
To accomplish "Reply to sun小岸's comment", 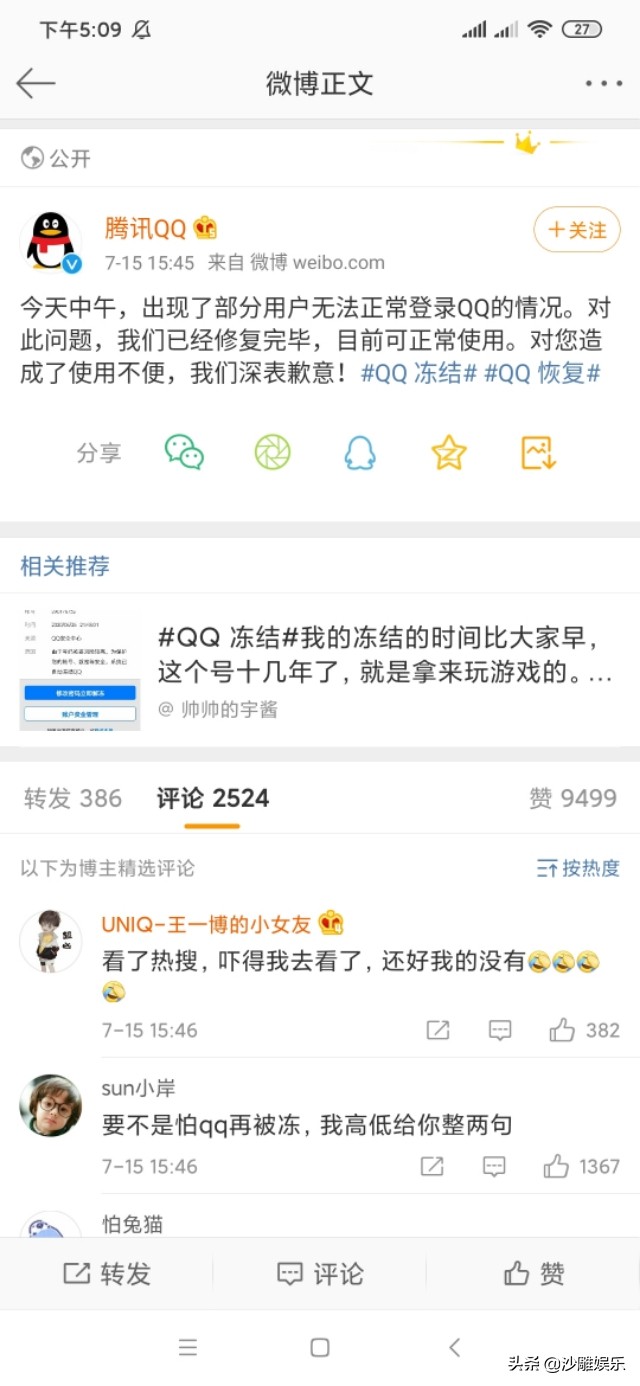I will (494, 1166).
